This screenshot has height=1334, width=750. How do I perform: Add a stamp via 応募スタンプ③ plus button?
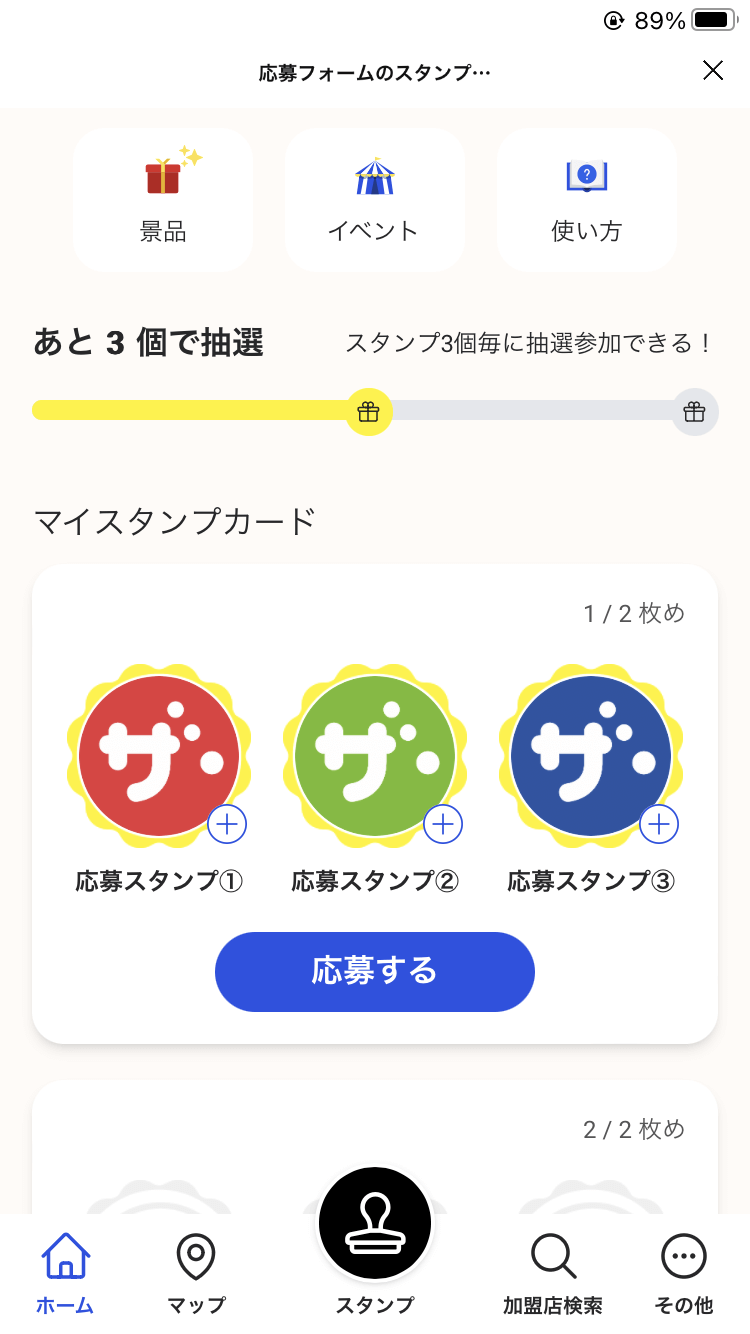[658, 824]
